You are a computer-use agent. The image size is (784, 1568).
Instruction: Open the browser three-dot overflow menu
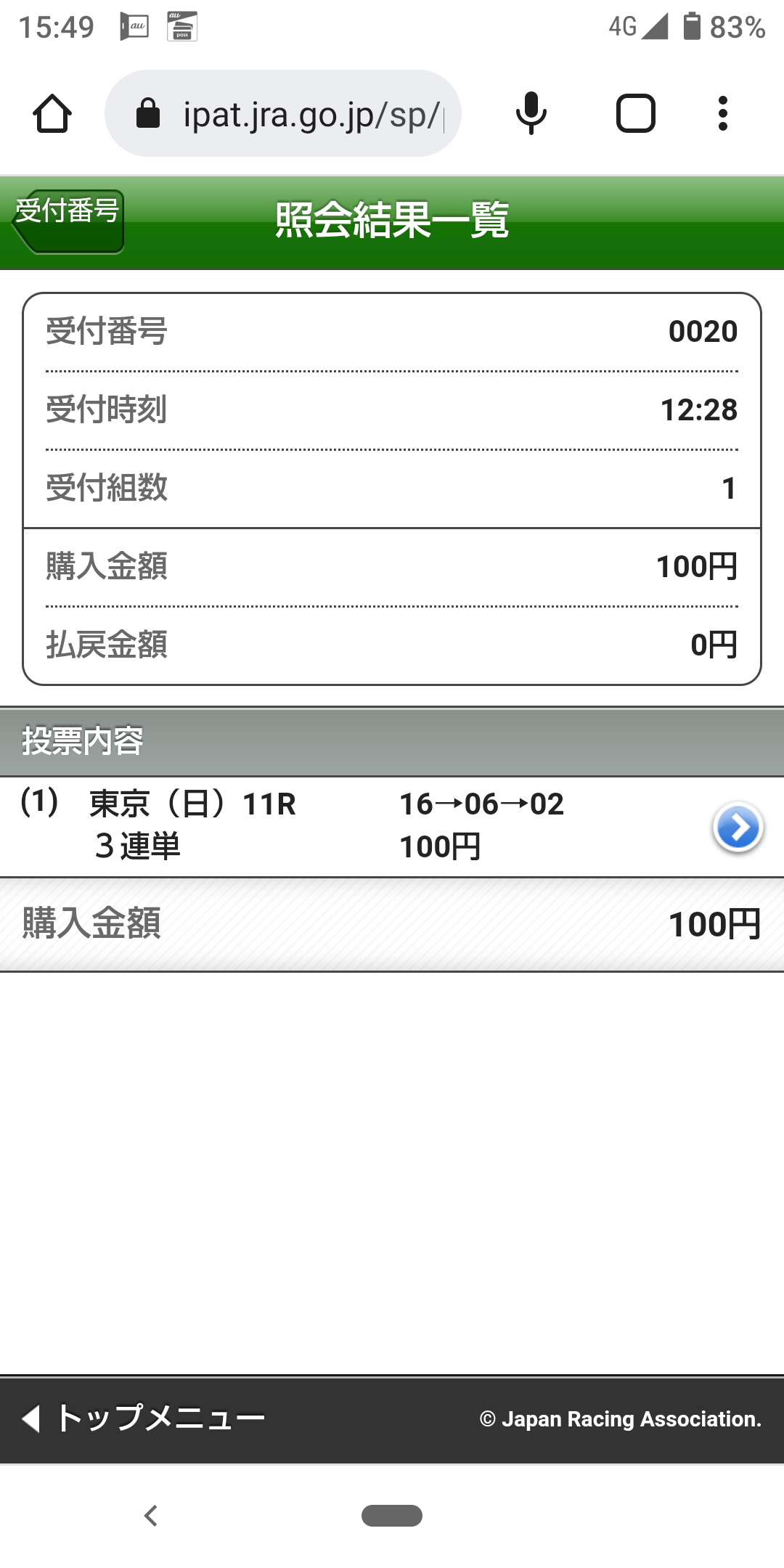point(722,113)
